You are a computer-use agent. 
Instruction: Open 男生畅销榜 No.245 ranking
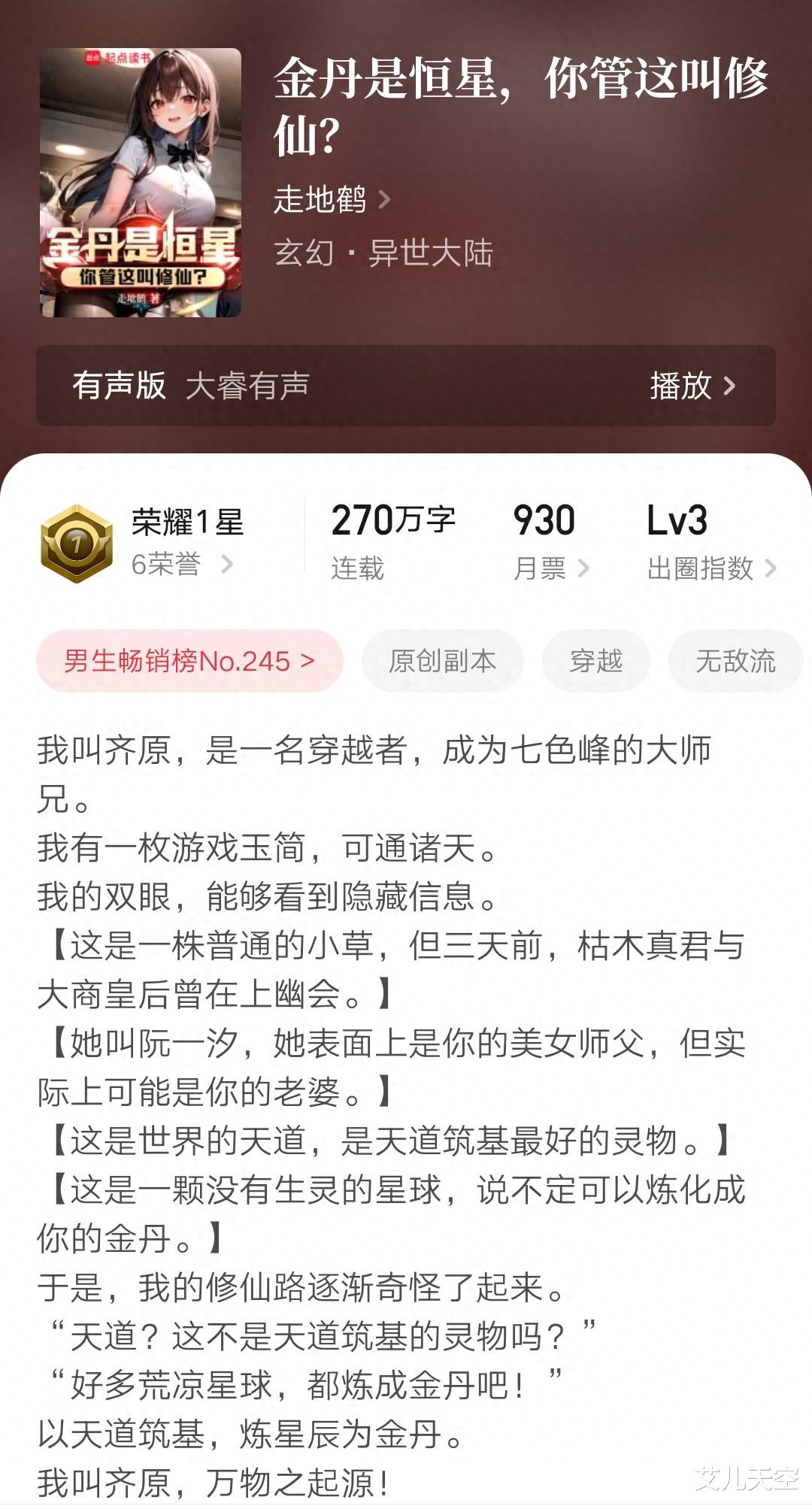189,661
